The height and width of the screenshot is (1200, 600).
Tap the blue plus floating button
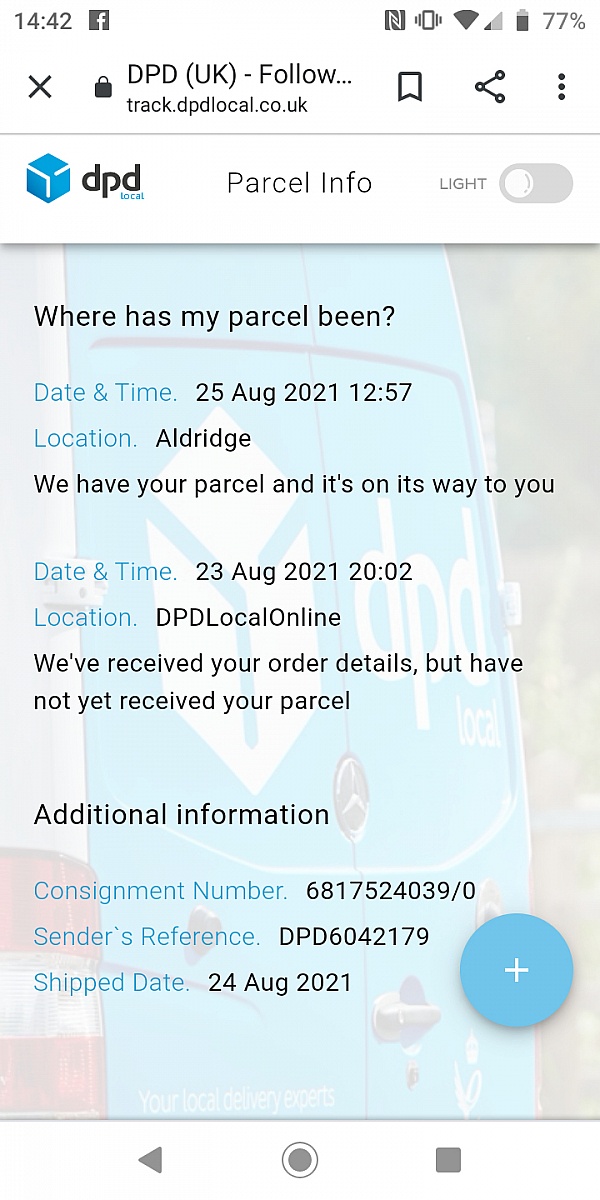pyautogui.click(x=516, y=970)
